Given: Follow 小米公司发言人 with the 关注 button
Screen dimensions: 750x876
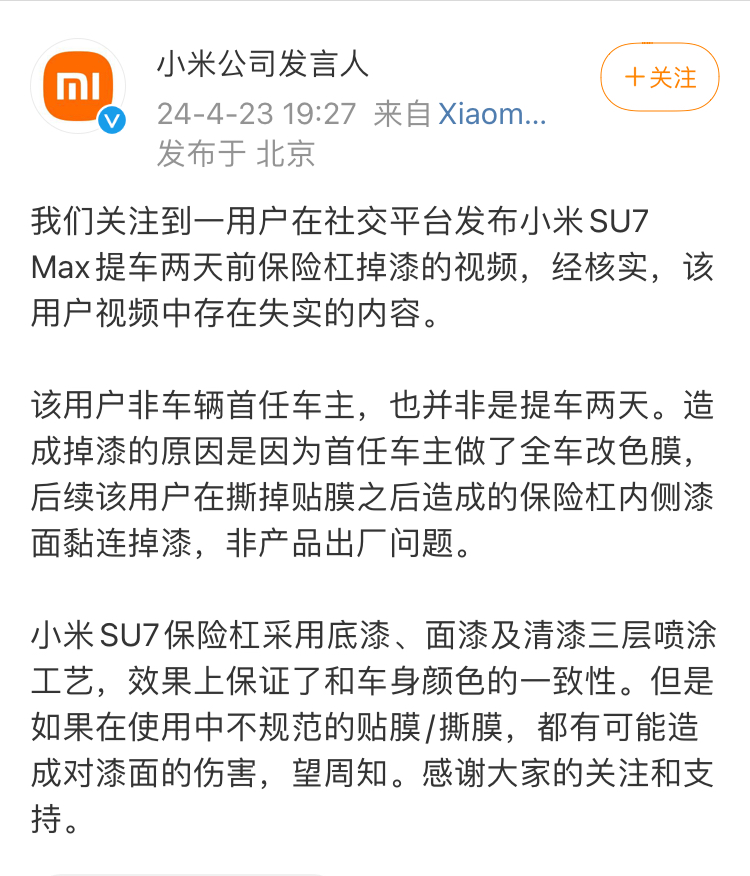Looking at the screenshot, I should 659,77.
